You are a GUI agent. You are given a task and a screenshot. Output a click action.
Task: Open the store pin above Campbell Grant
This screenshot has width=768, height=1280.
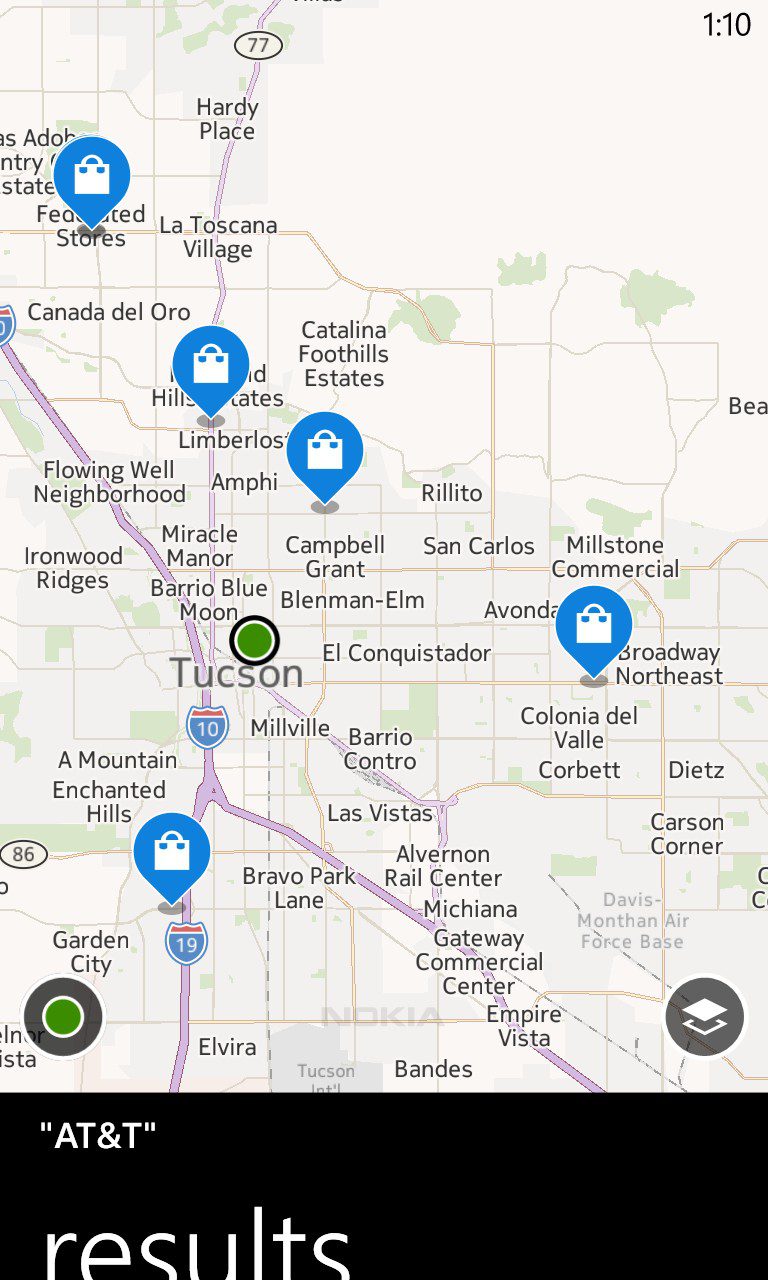click(325, 458)
